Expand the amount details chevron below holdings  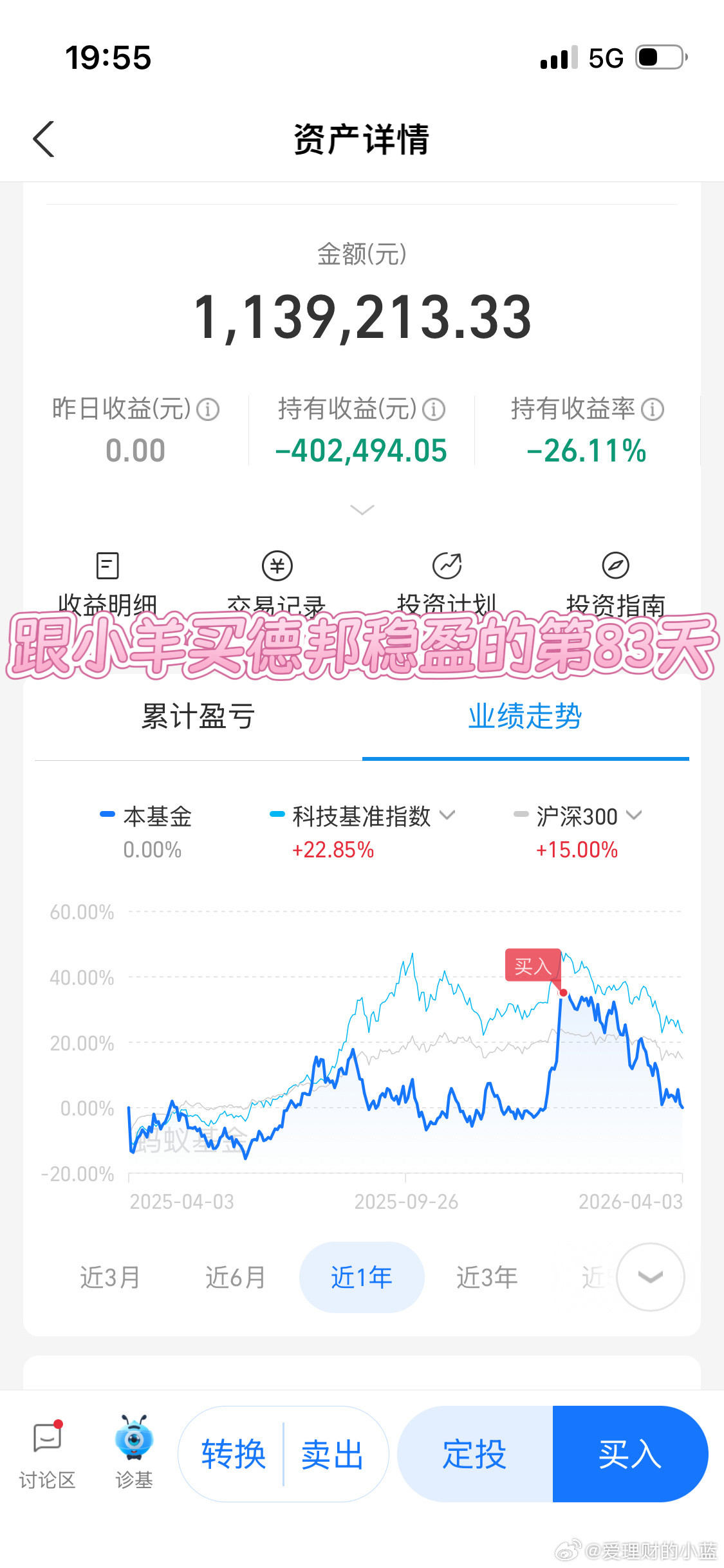[362, 509]
